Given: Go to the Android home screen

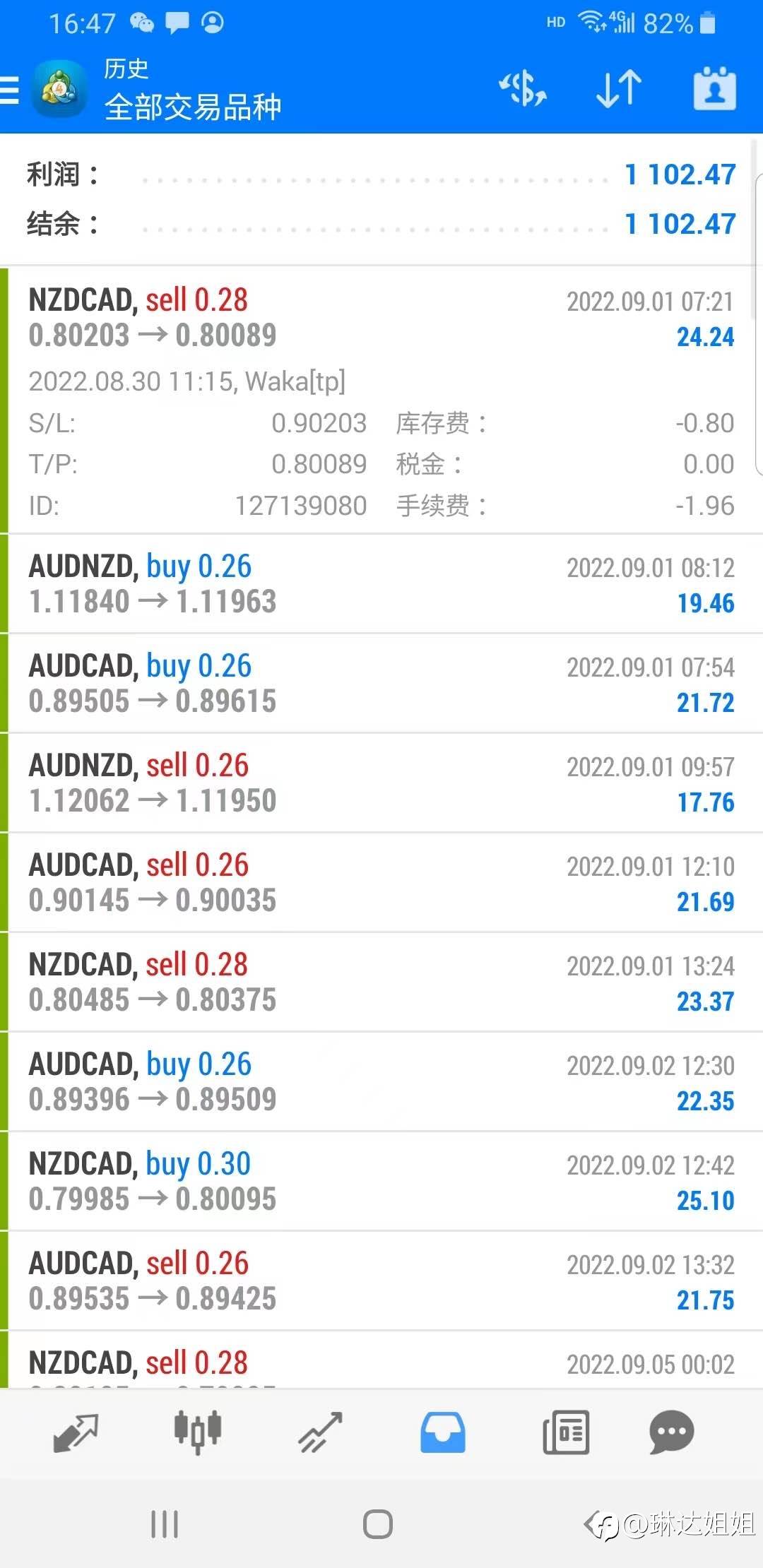Looking at the screenshot, I should pos(378,1524).
